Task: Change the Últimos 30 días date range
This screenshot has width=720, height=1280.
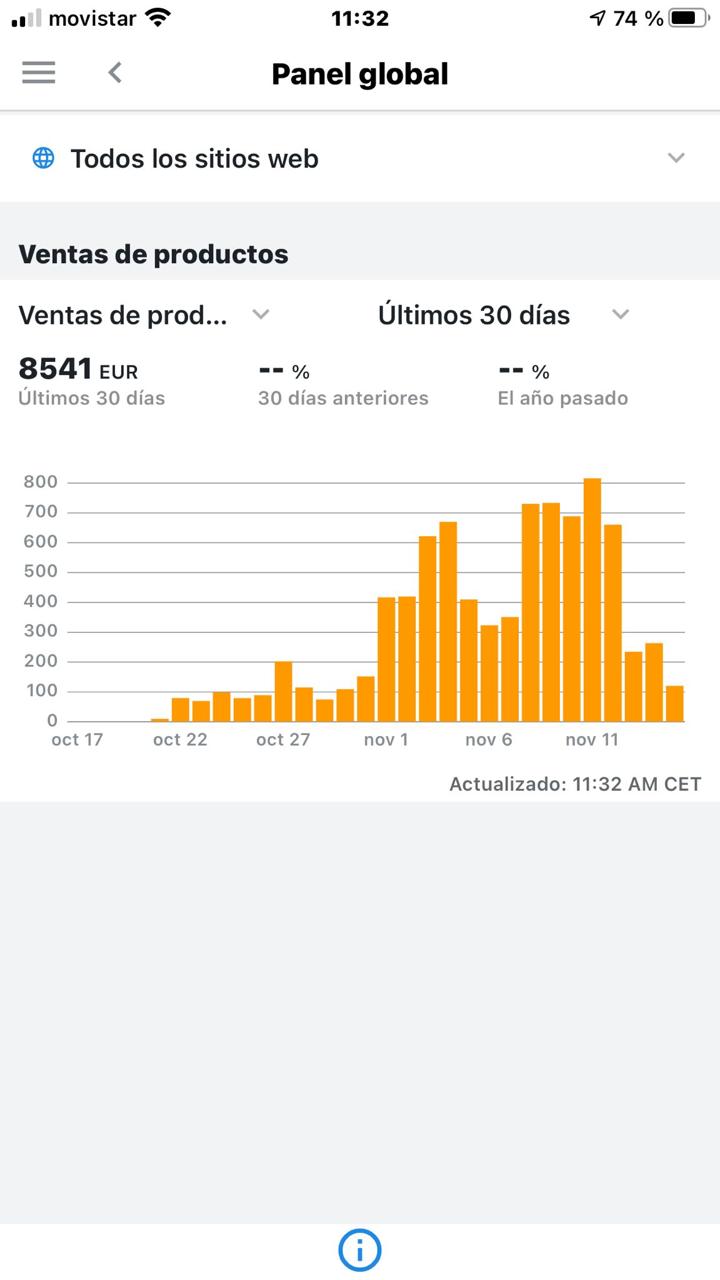Action: click(503, 315)
